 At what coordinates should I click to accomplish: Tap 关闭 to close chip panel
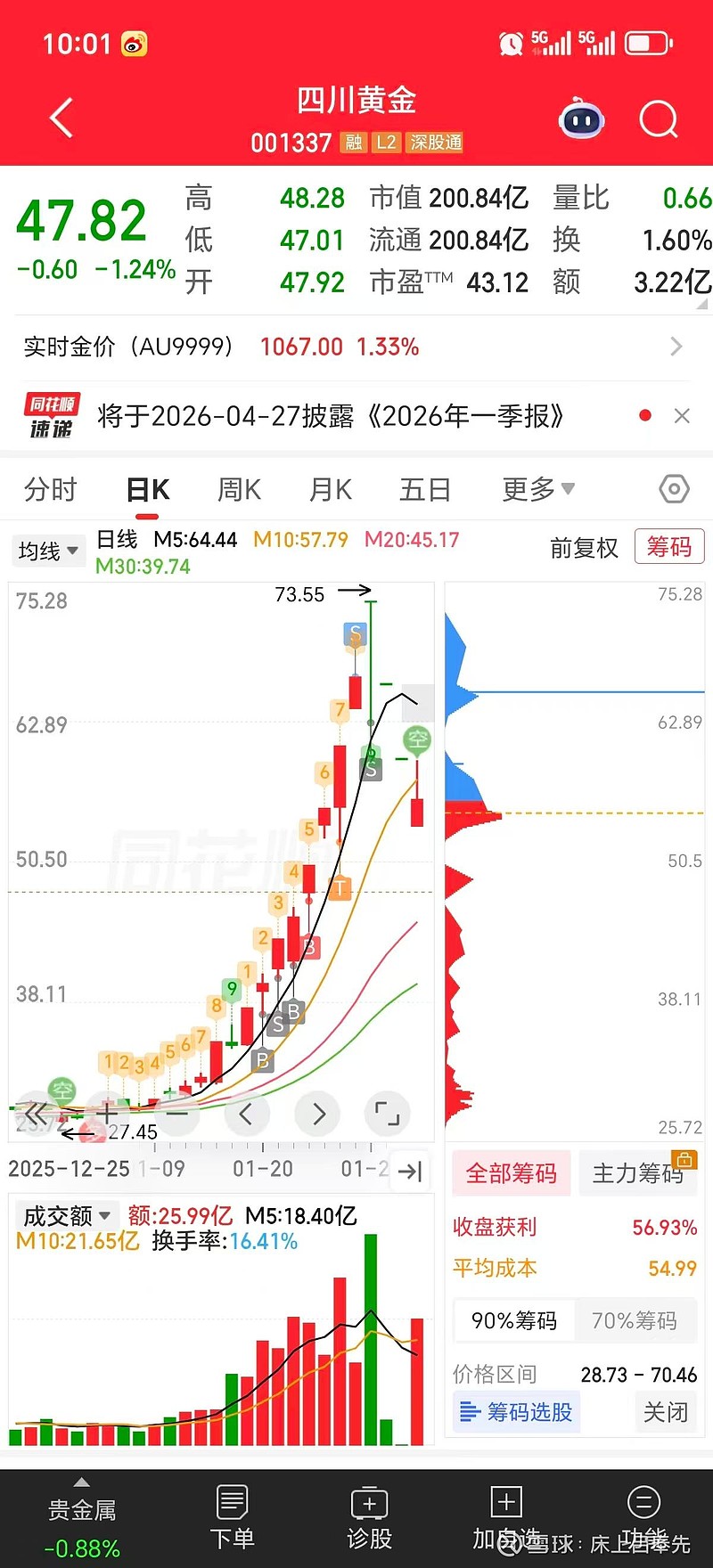click(x=665, y=1412)
